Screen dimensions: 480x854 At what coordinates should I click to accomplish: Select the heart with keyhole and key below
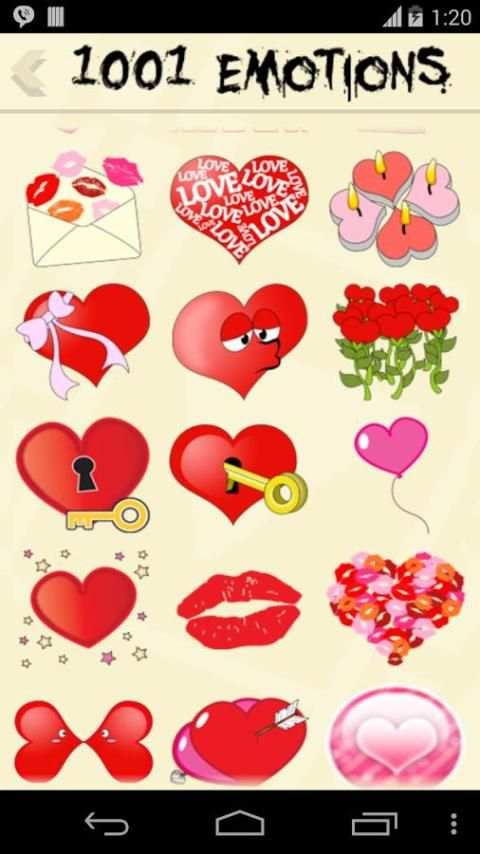tap(83, 475)
